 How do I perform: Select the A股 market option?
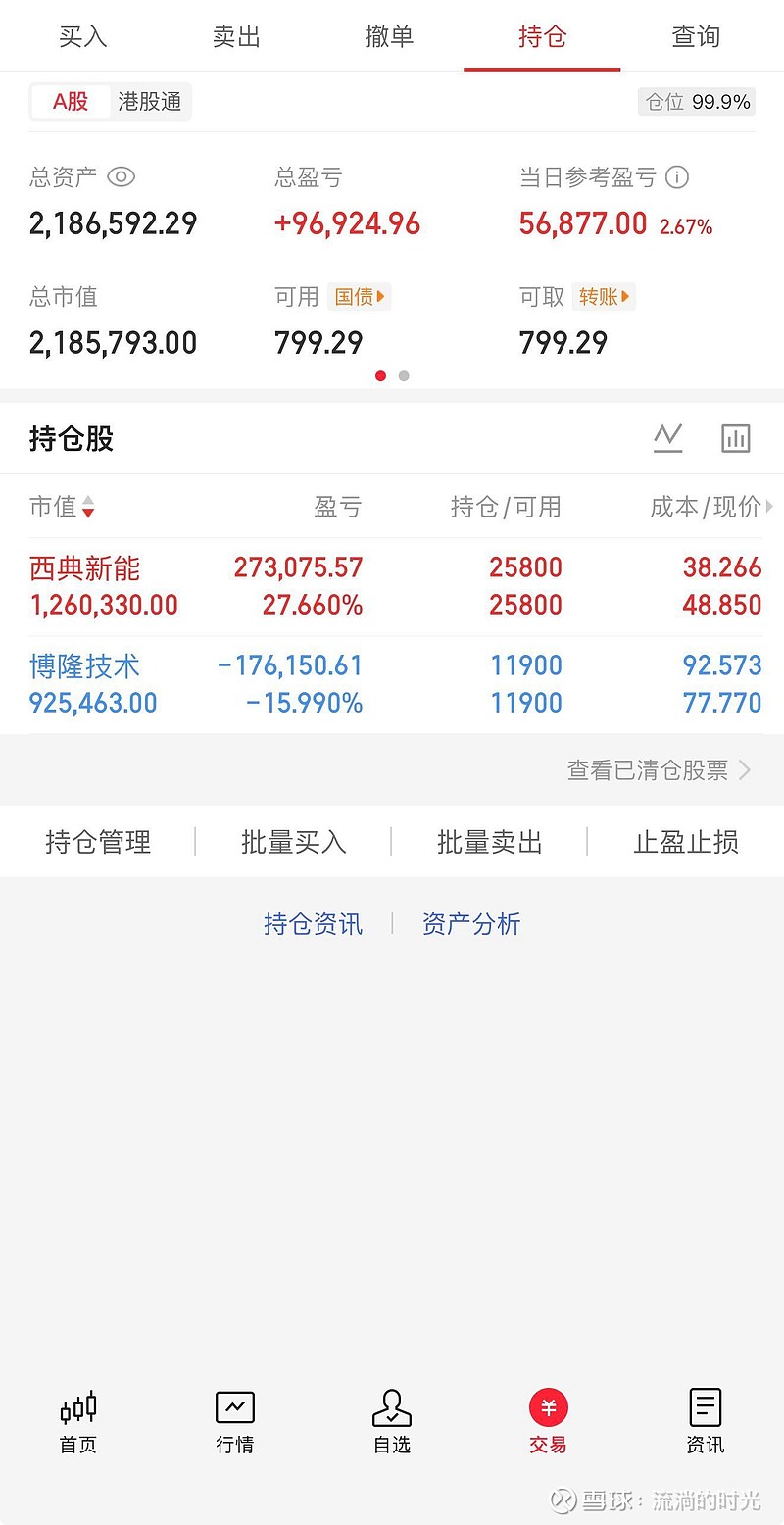[x=68, y=101]
